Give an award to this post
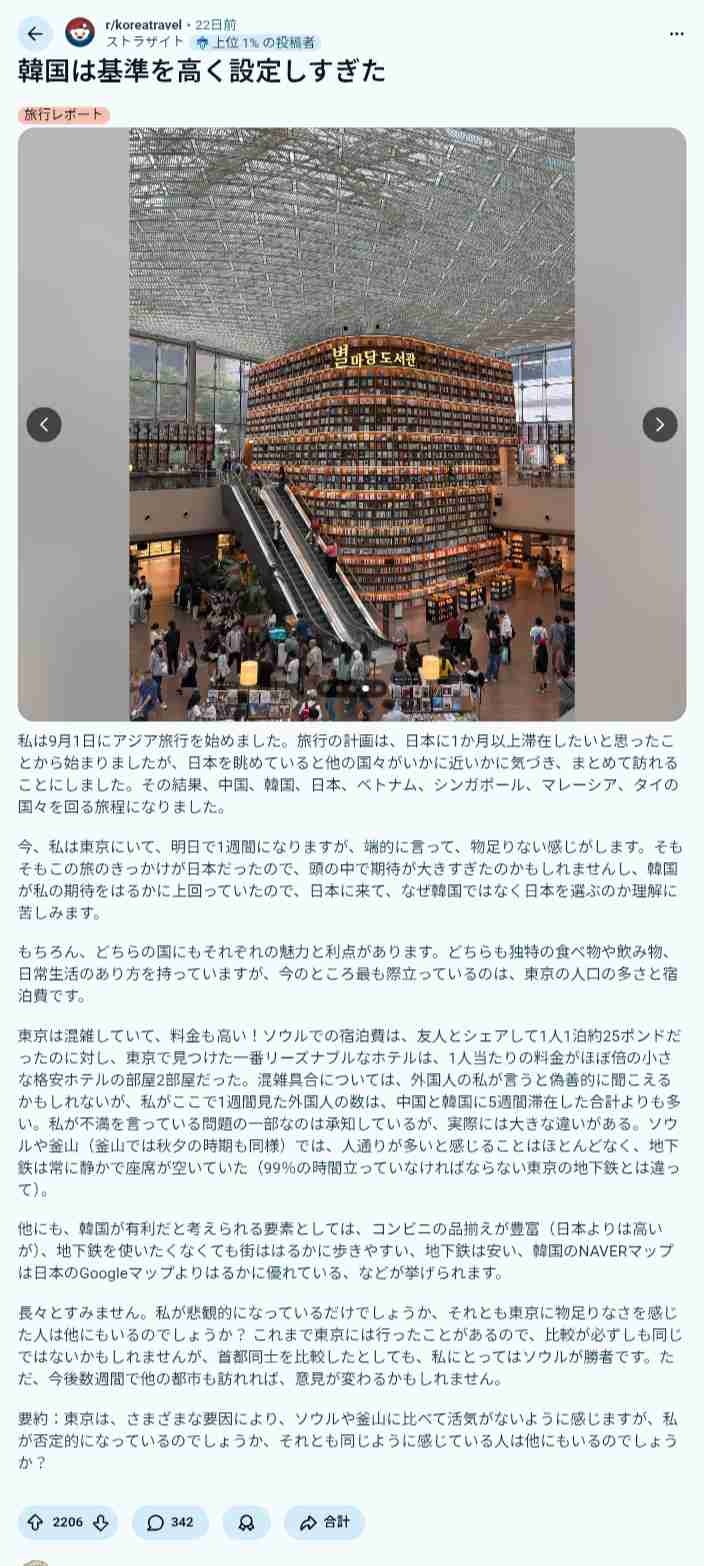 (246, 1522)
